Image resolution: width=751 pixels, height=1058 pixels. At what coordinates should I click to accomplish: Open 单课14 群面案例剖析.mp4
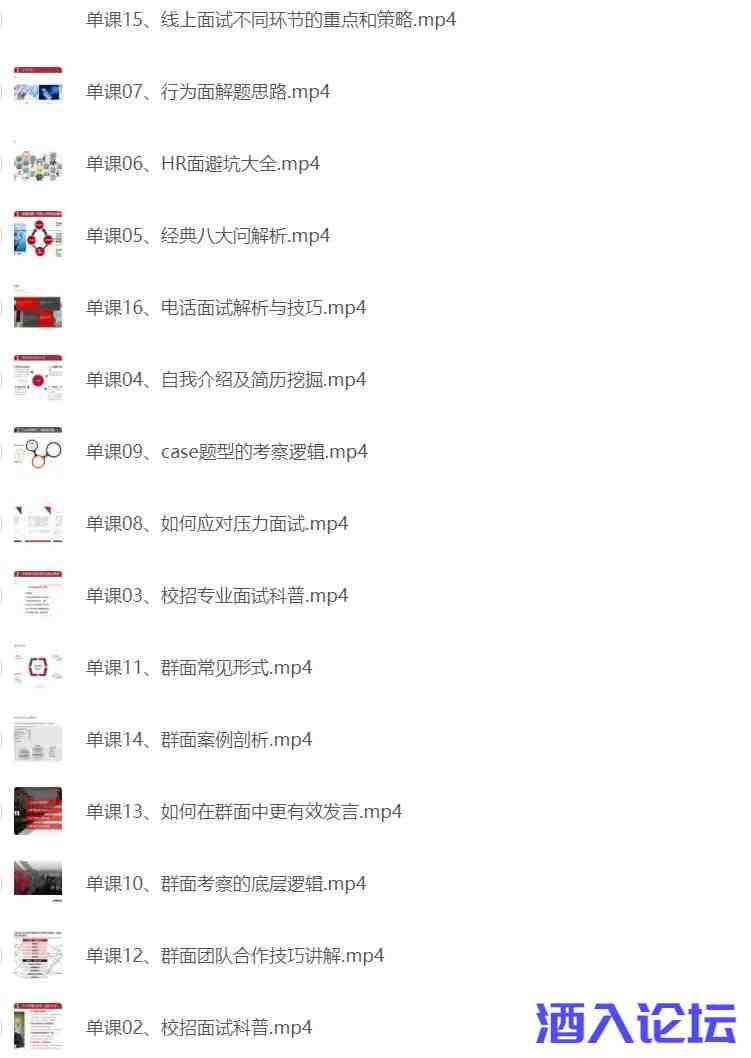198,739
